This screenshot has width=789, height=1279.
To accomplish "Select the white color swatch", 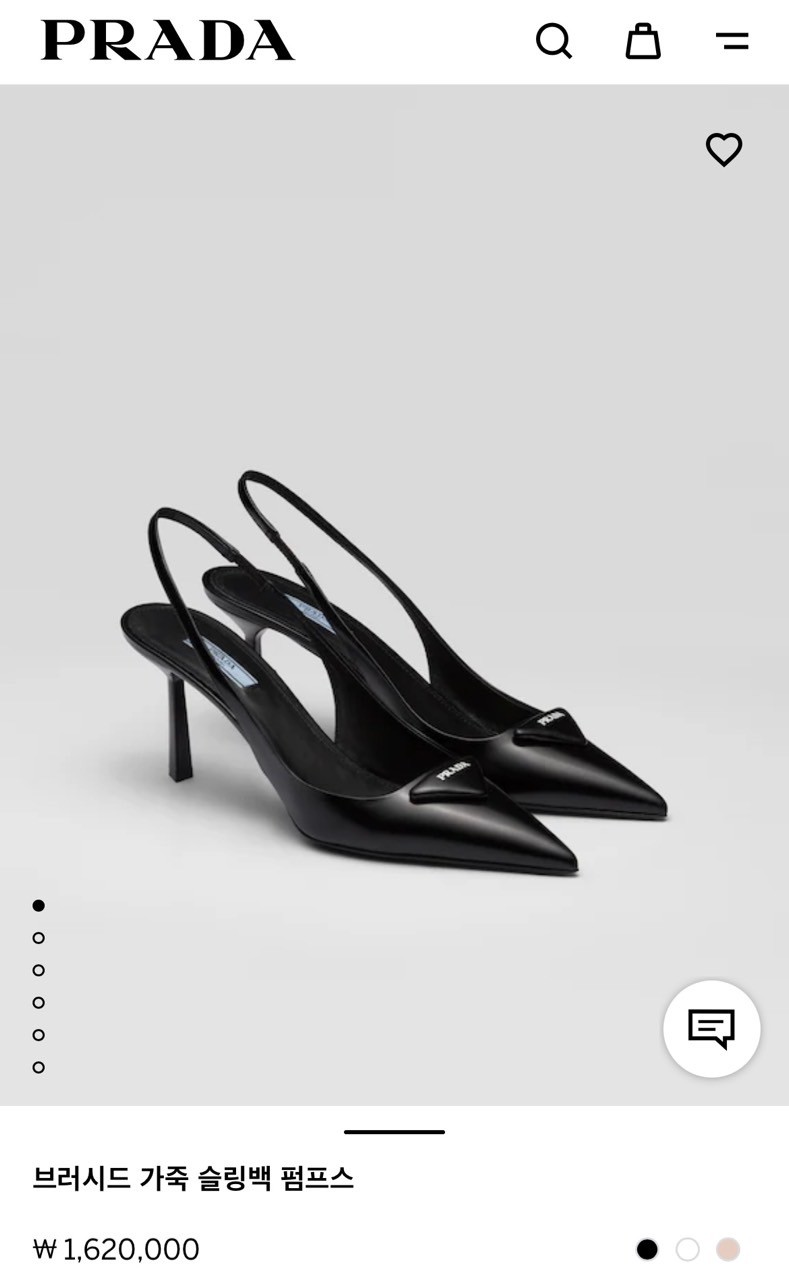I will click(688, 1249).
